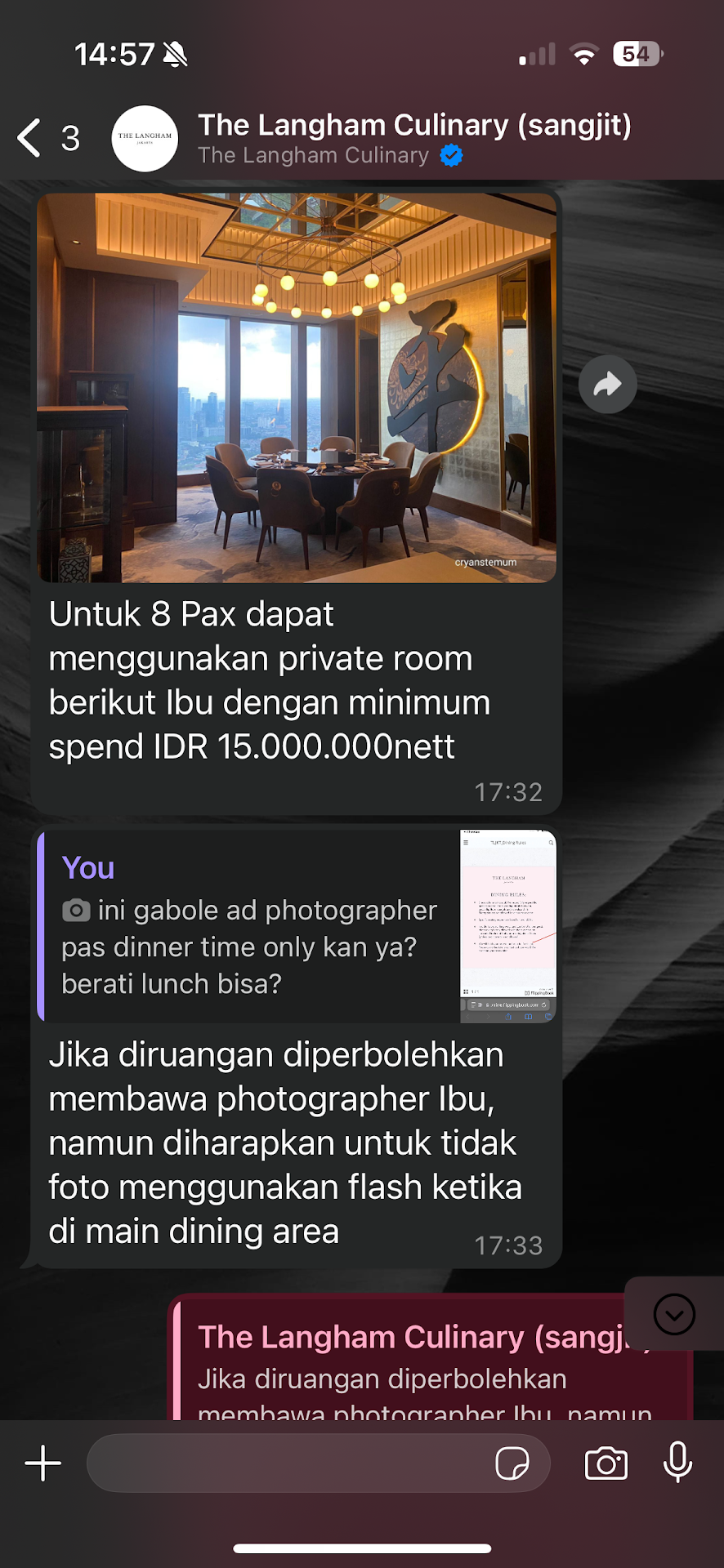Focus the message text field

pos(286,1463)
